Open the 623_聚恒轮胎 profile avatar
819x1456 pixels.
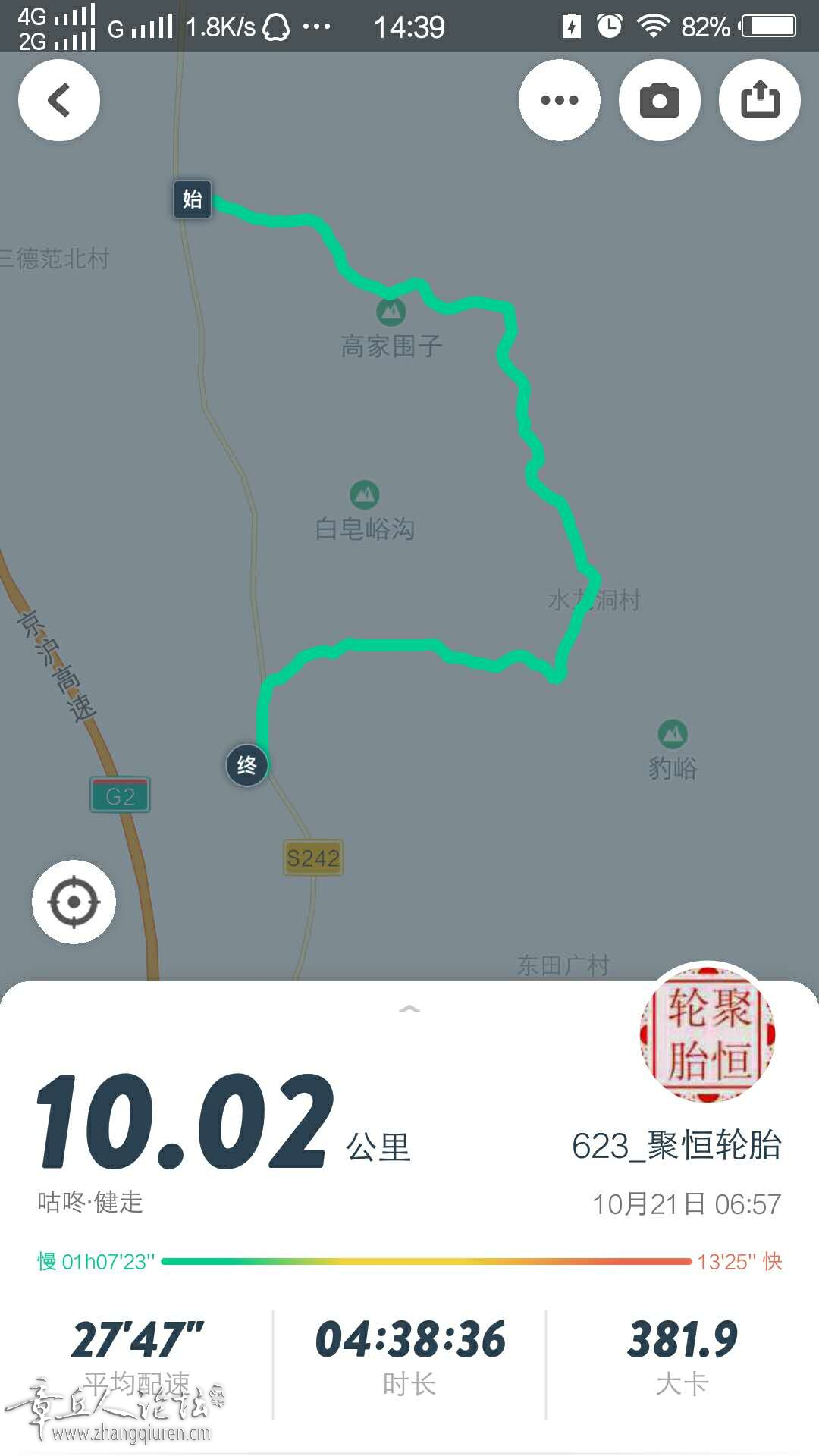pyautogui.click(x=708, y=1034)
